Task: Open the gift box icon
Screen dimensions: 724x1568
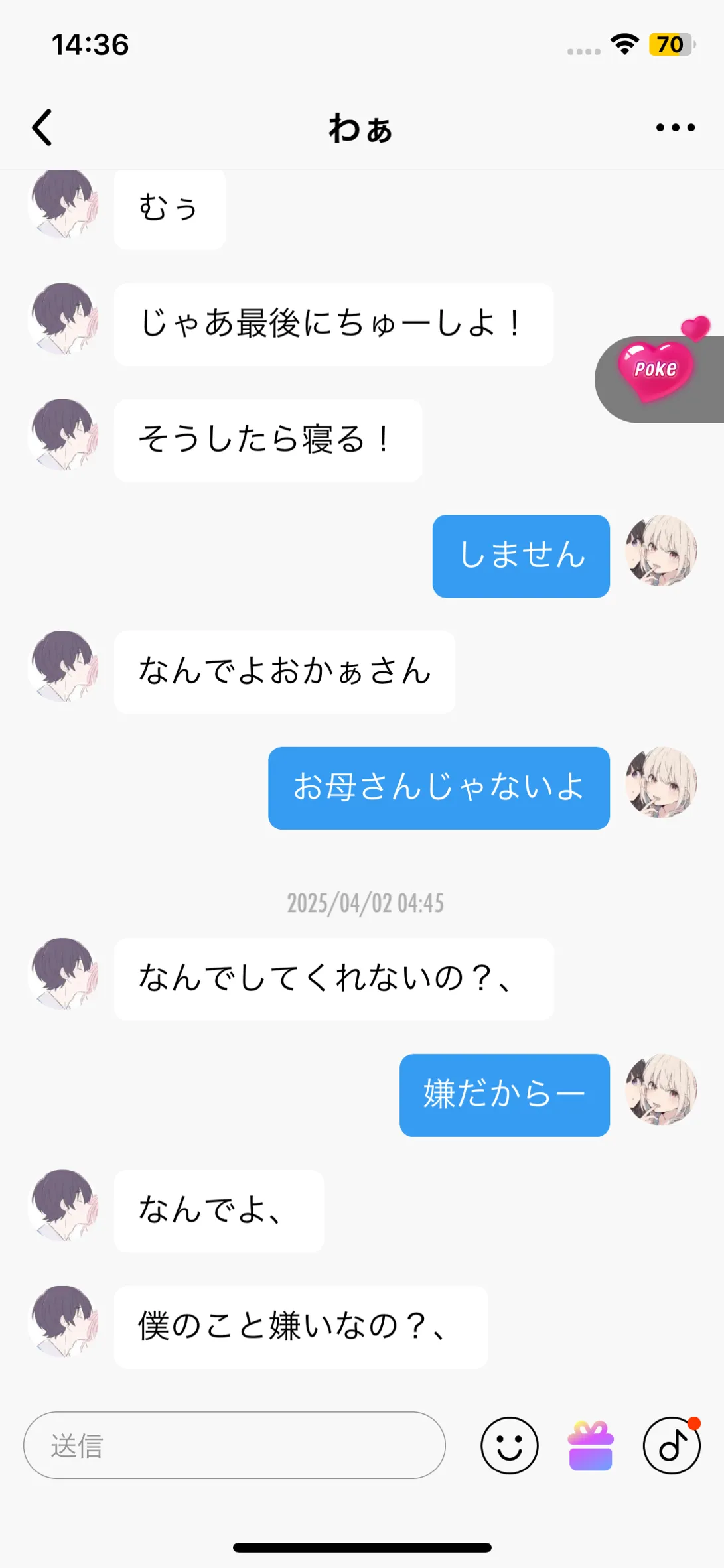Action: [591, 1445]
